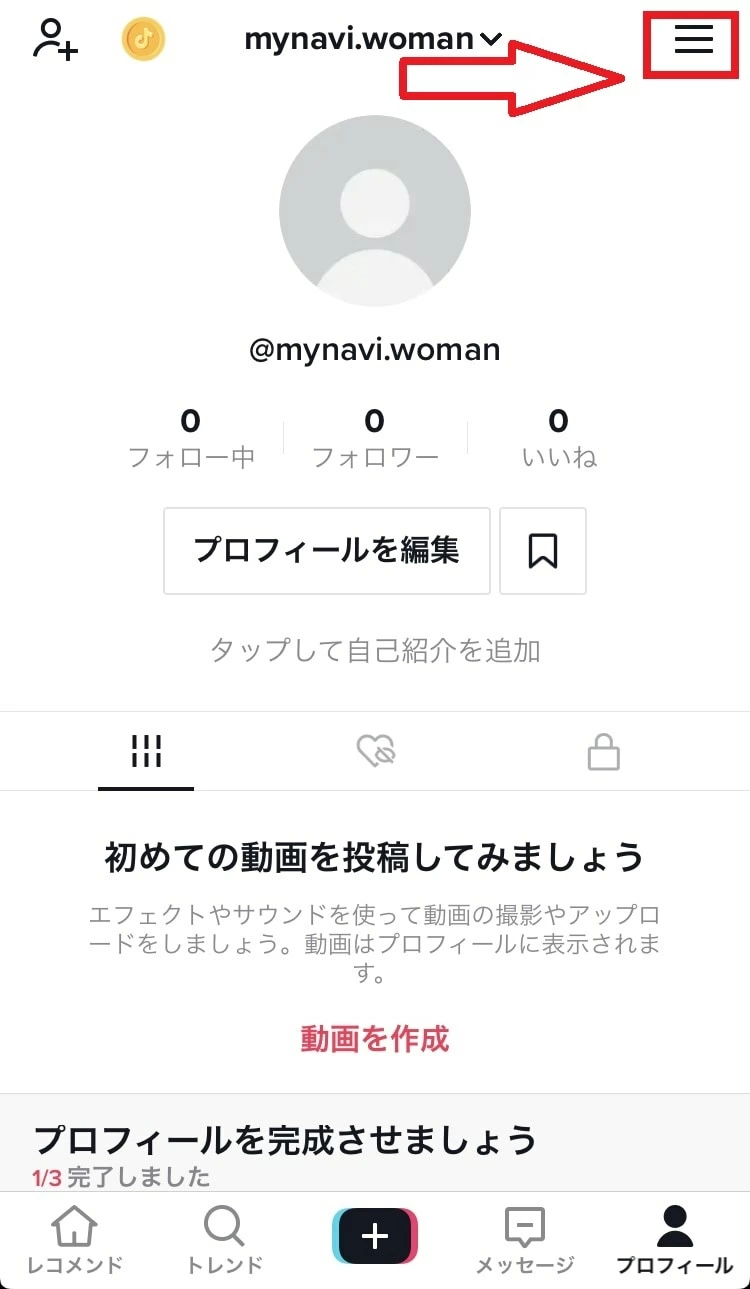Image resolution: width=750 pixels, height=1289 pixels.
Task: Tap the TikTok coin icon
Action: coord(144,39)
